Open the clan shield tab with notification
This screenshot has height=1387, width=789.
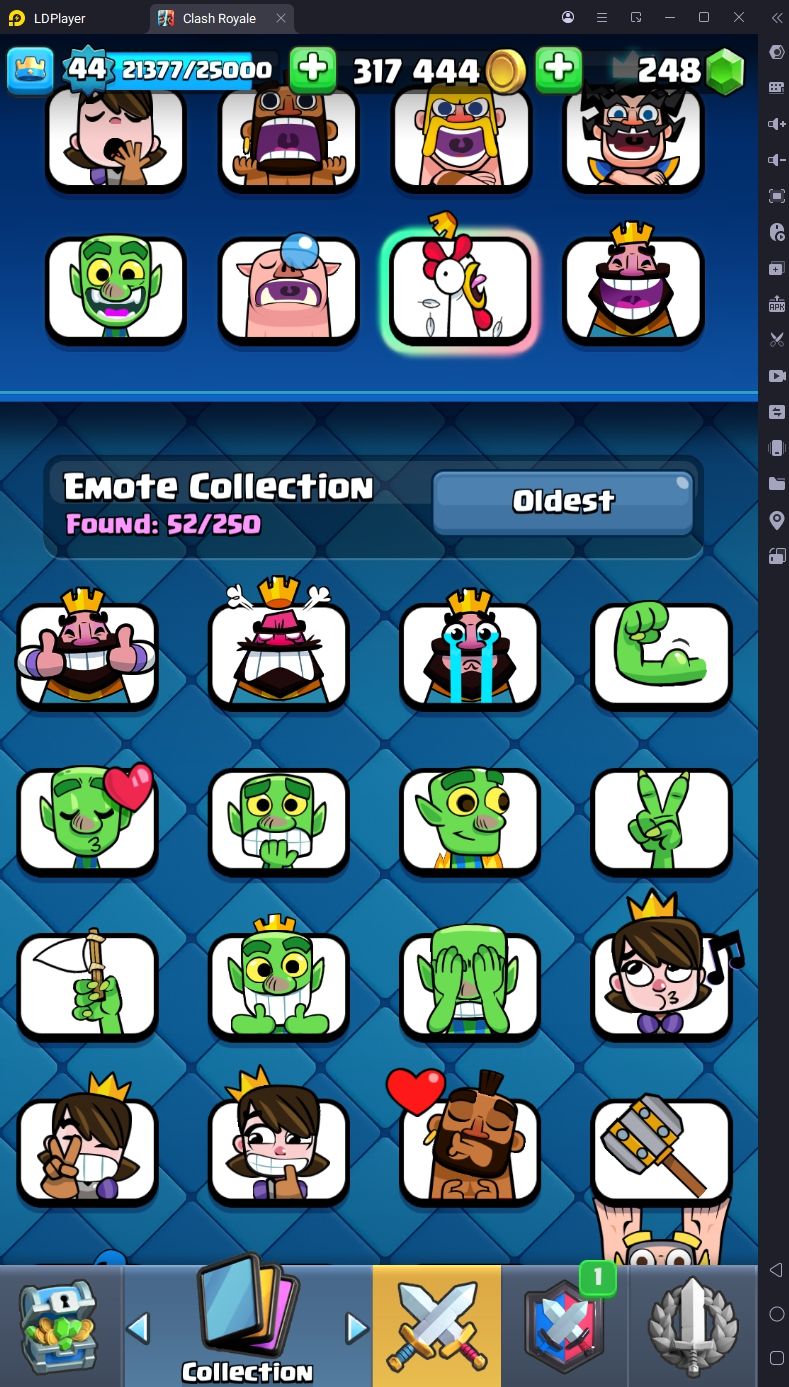click(565, 1326)
